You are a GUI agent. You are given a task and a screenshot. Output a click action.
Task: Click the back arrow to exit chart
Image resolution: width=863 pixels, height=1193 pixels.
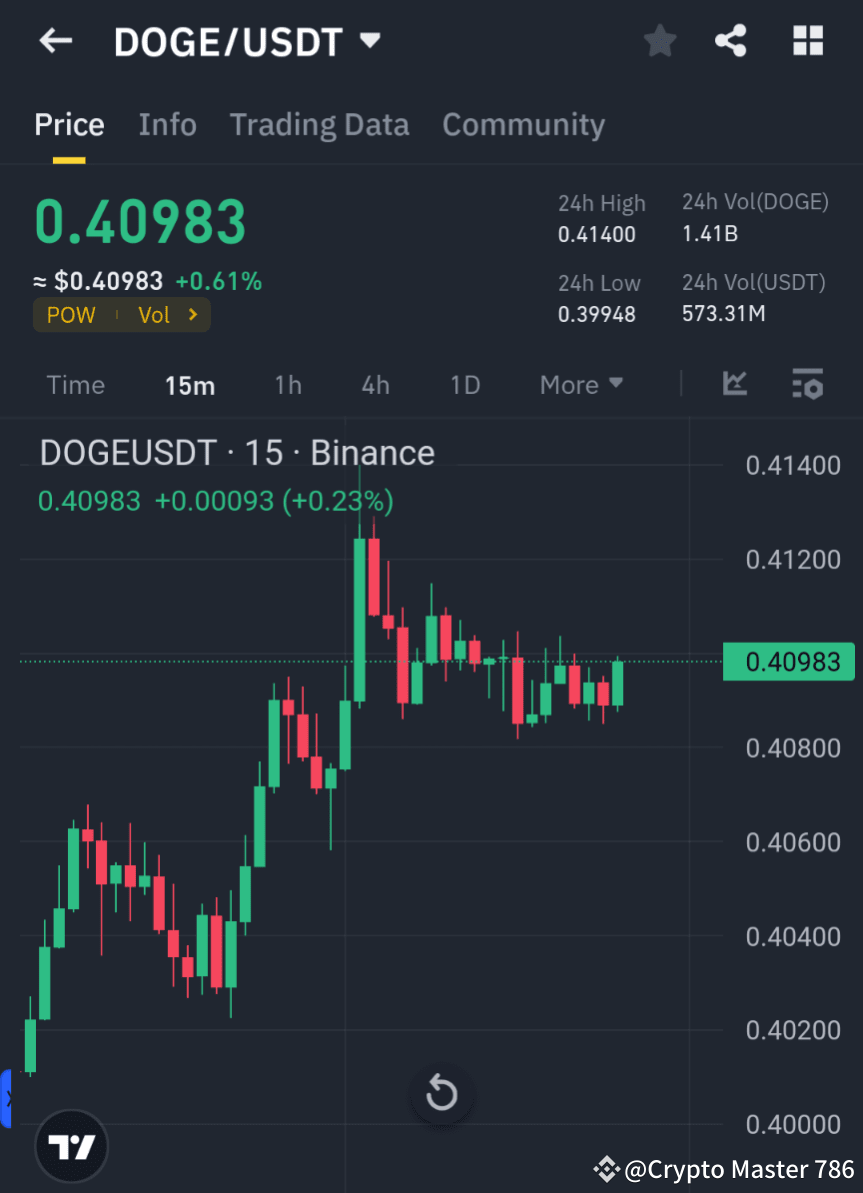55,41
